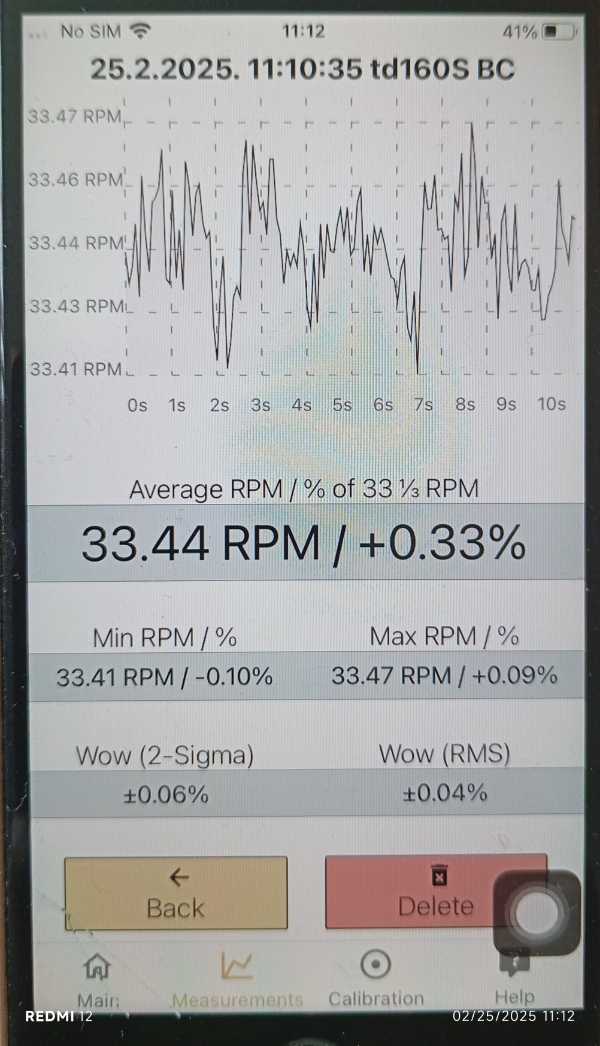The width and height of the screenshot is (600, 1046).
Task: Switch to the Calibration tab
Action: 376,979
